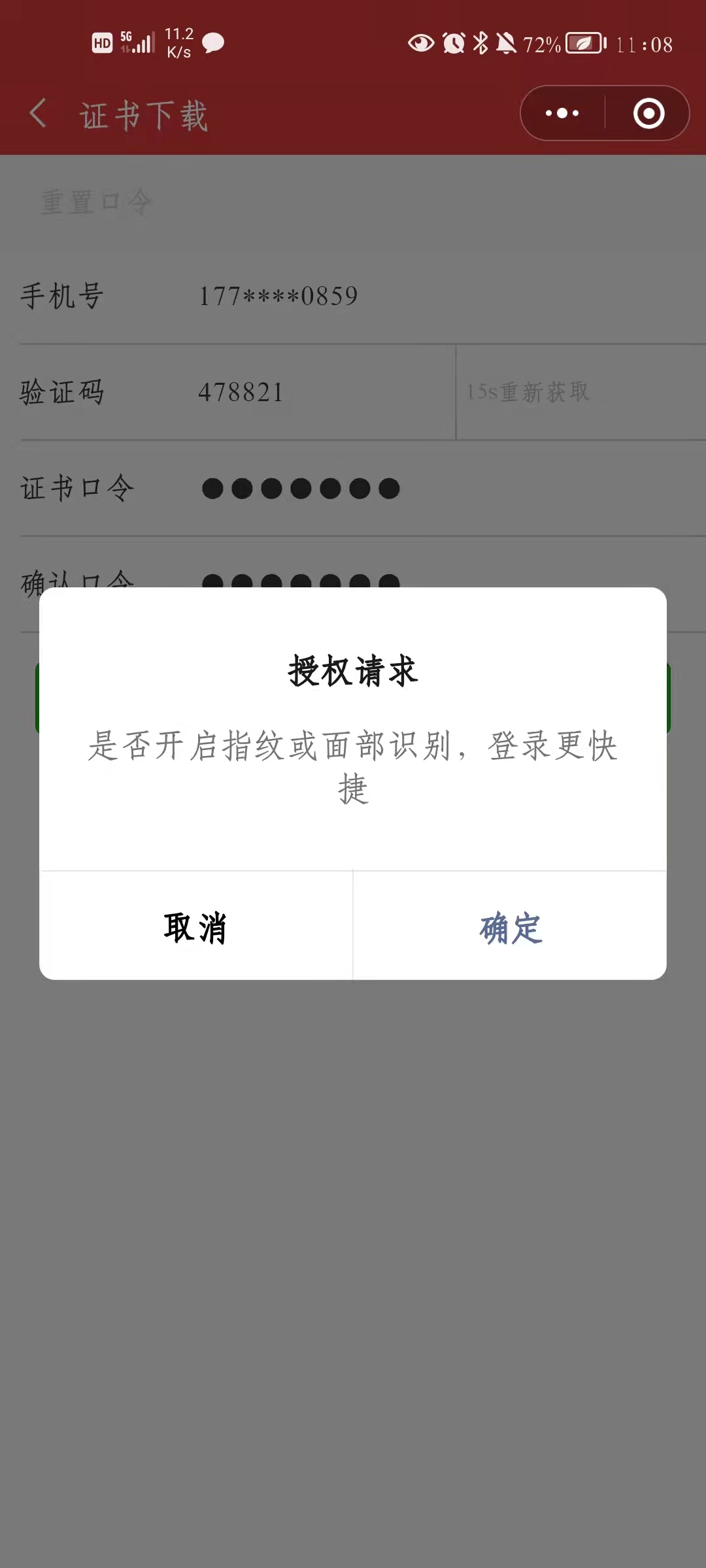Tap 取消 to decline the authorization request
Viewport: 706px width, 1568px height.
[x=195, y=928]
